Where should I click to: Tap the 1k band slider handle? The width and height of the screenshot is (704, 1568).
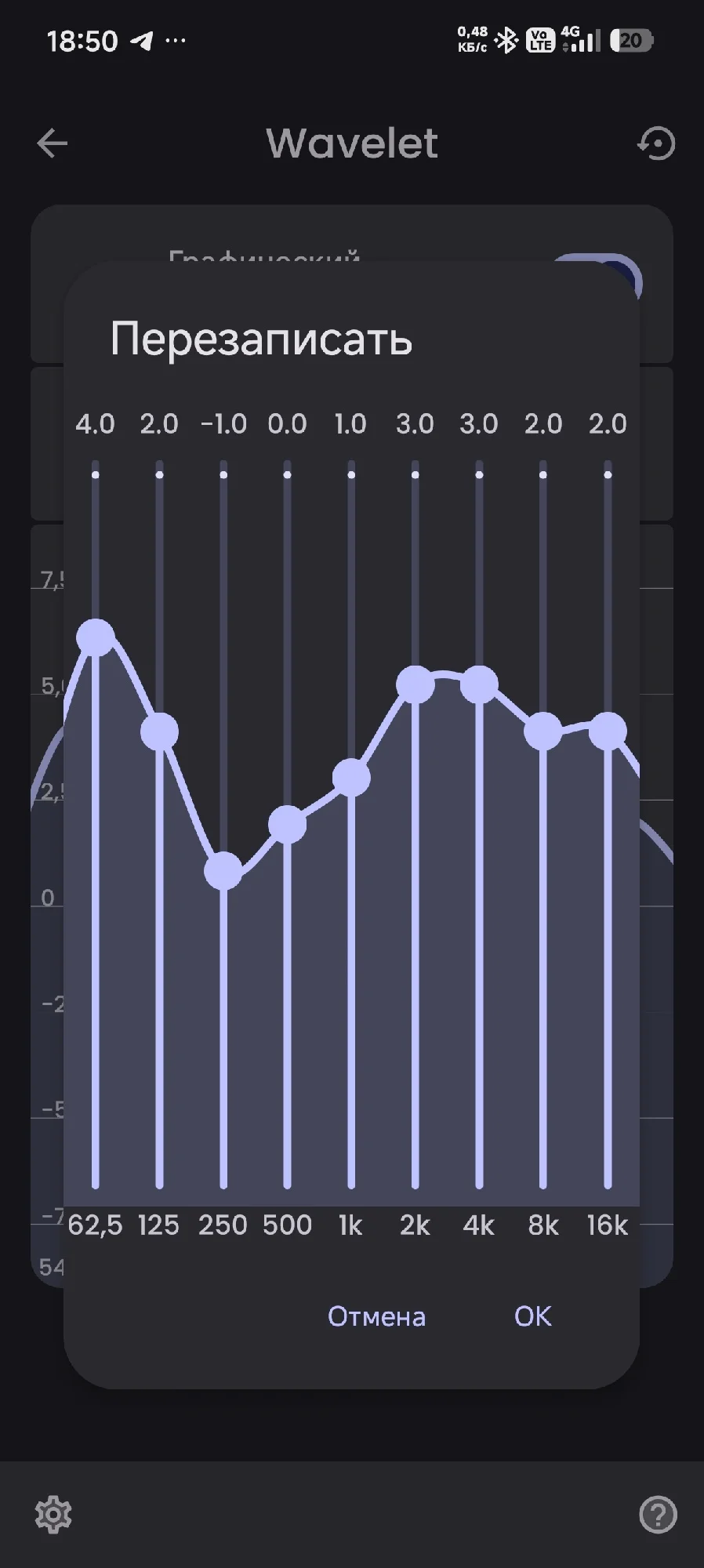351,778
